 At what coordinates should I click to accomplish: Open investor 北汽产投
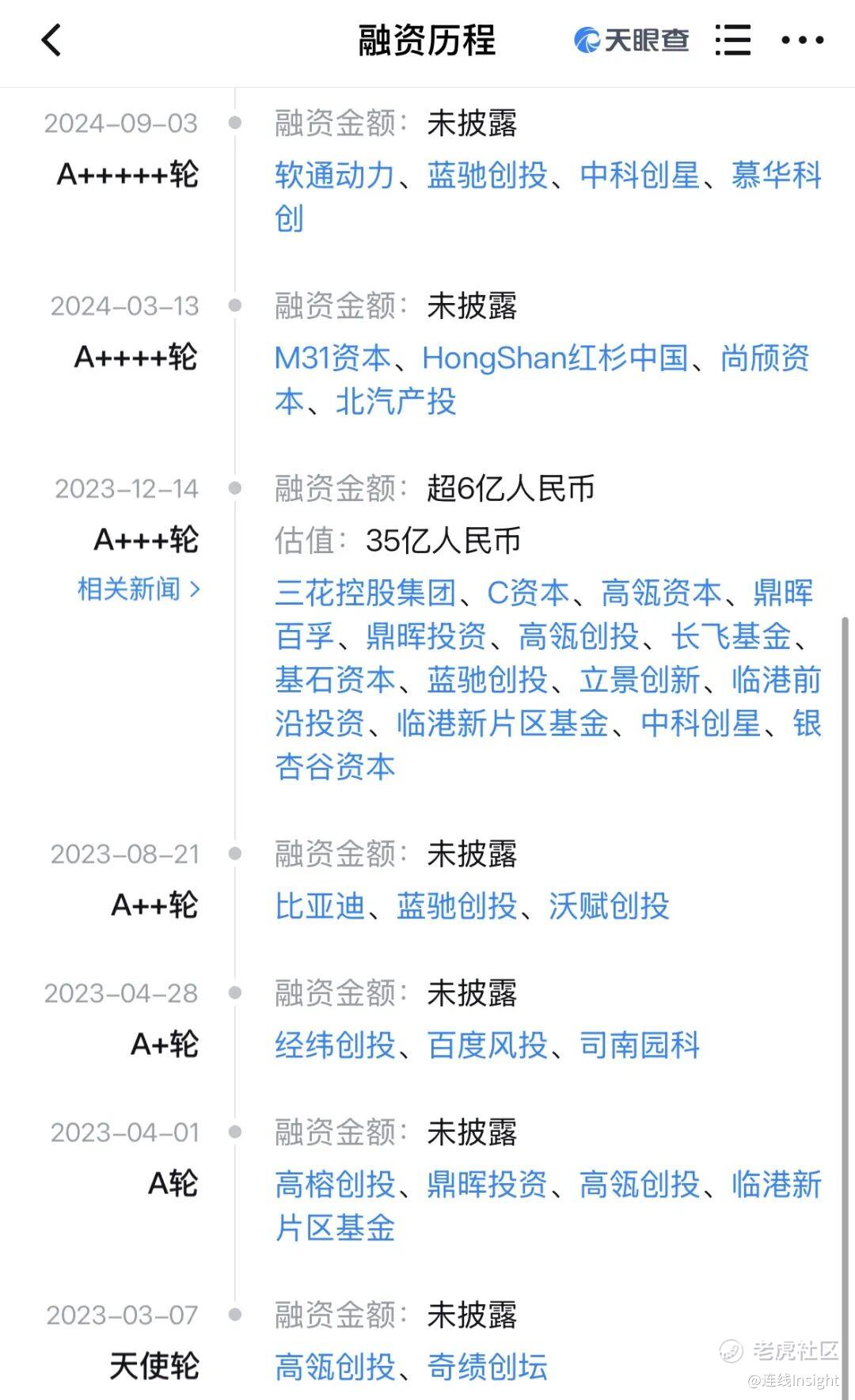(x=396, y=401)
